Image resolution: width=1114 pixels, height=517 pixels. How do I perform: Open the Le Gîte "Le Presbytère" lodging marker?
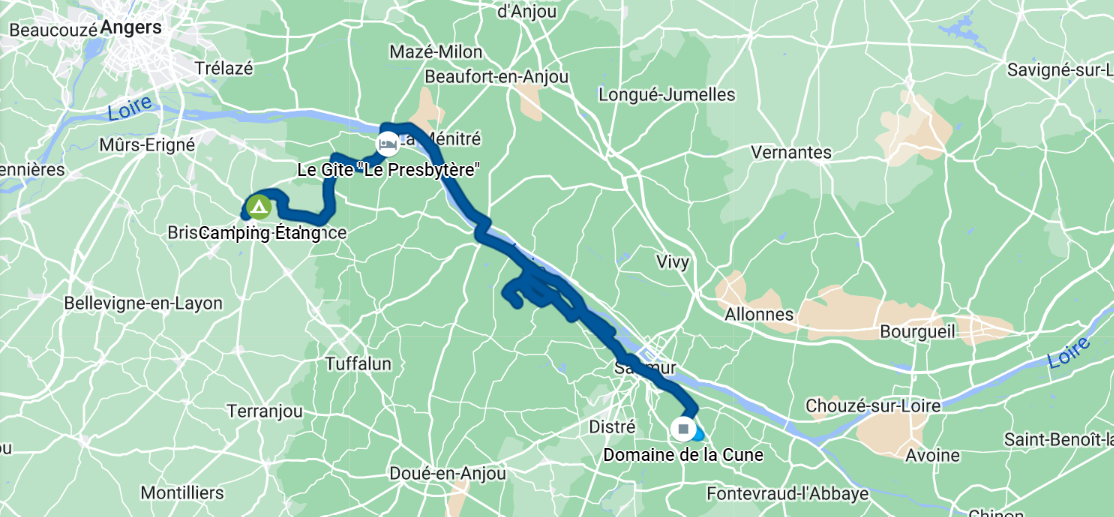click(x=386, y=144)
